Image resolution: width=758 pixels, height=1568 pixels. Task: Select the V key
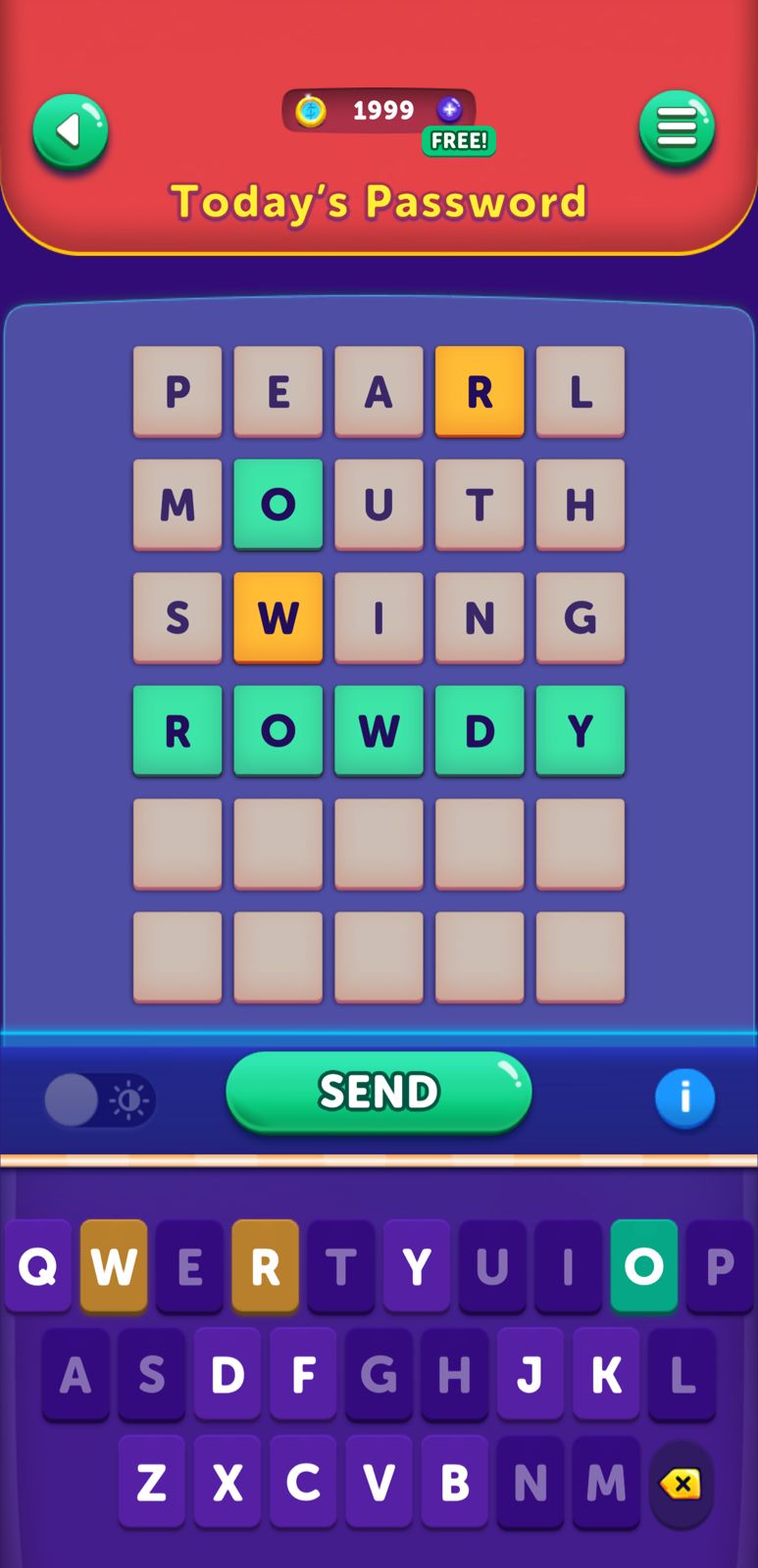(379, 1482)
